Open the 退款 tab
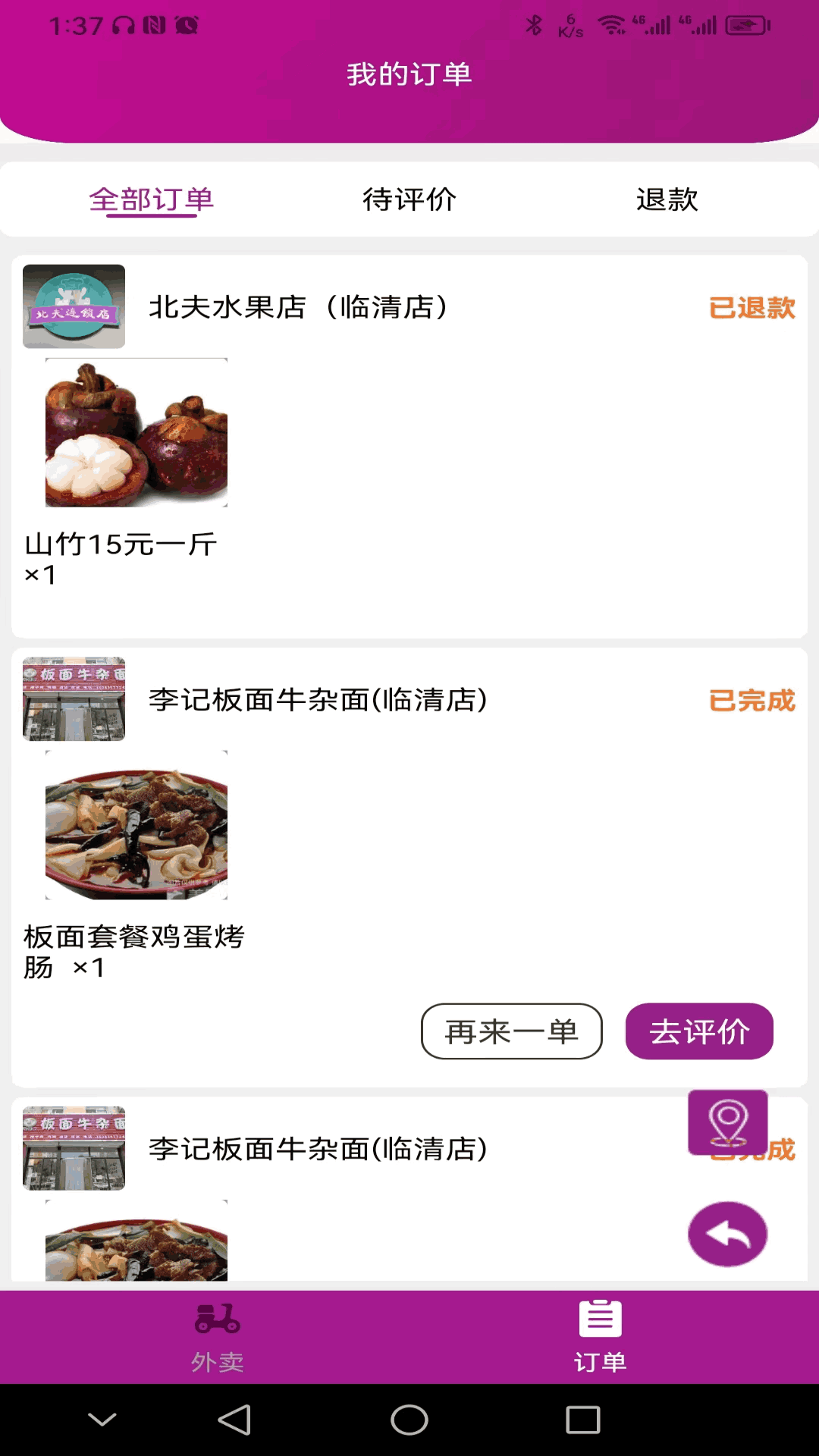Screen dimensions: 819x1456 tap(667, 199)
